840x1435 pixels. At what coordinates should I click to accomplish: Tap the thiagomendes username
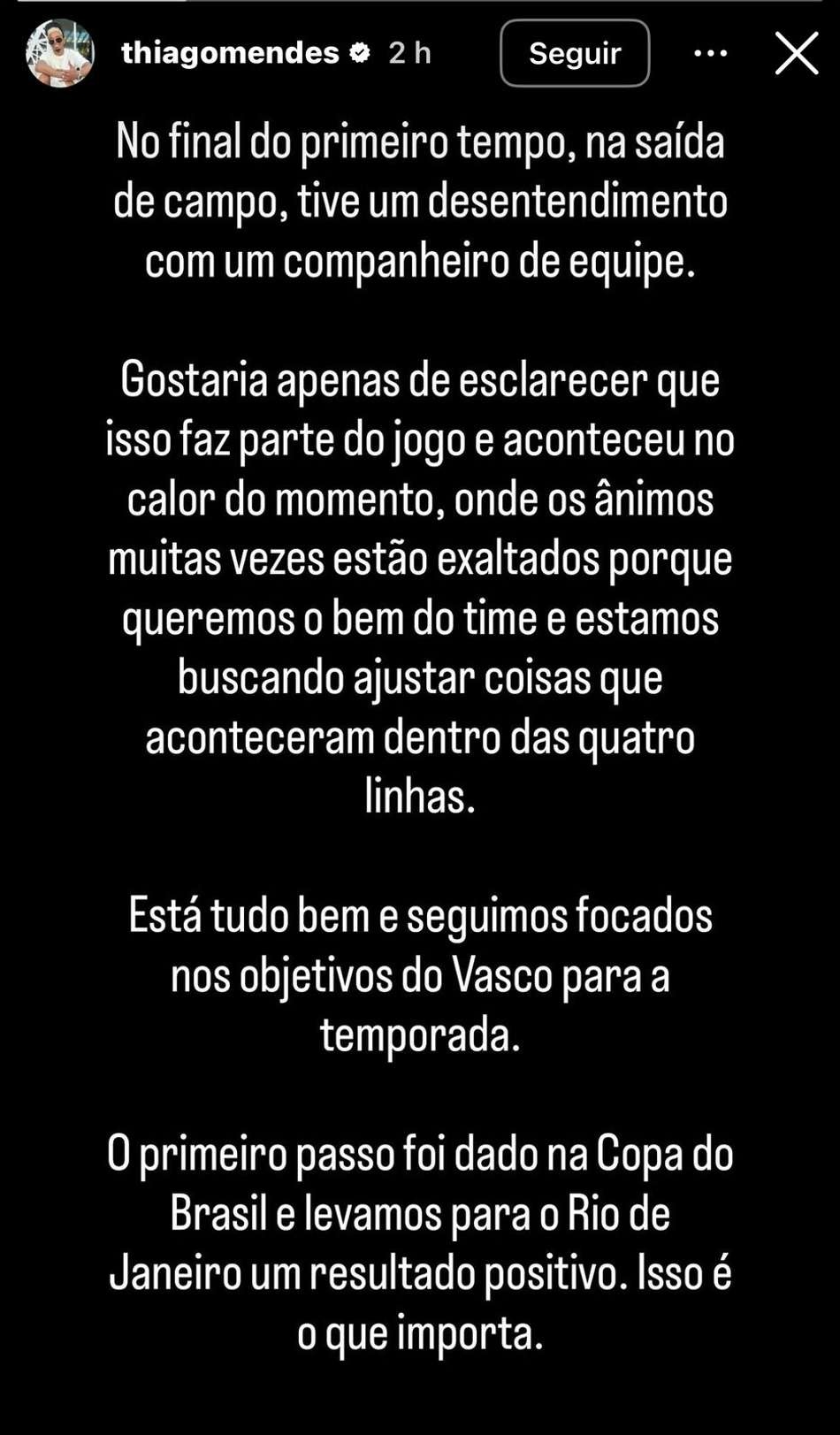click(x=230, y=53)
